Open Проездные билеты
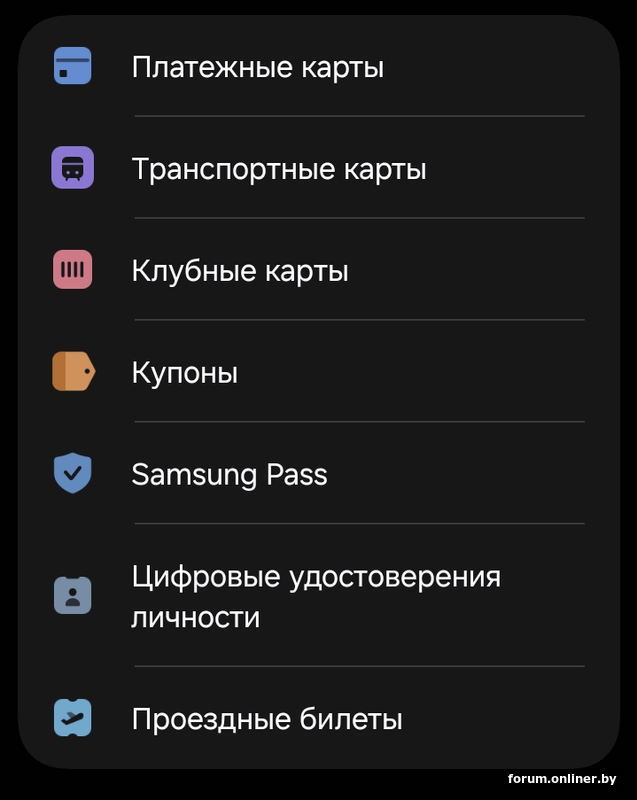Screen dimensions: 637x800 point(267,718)
